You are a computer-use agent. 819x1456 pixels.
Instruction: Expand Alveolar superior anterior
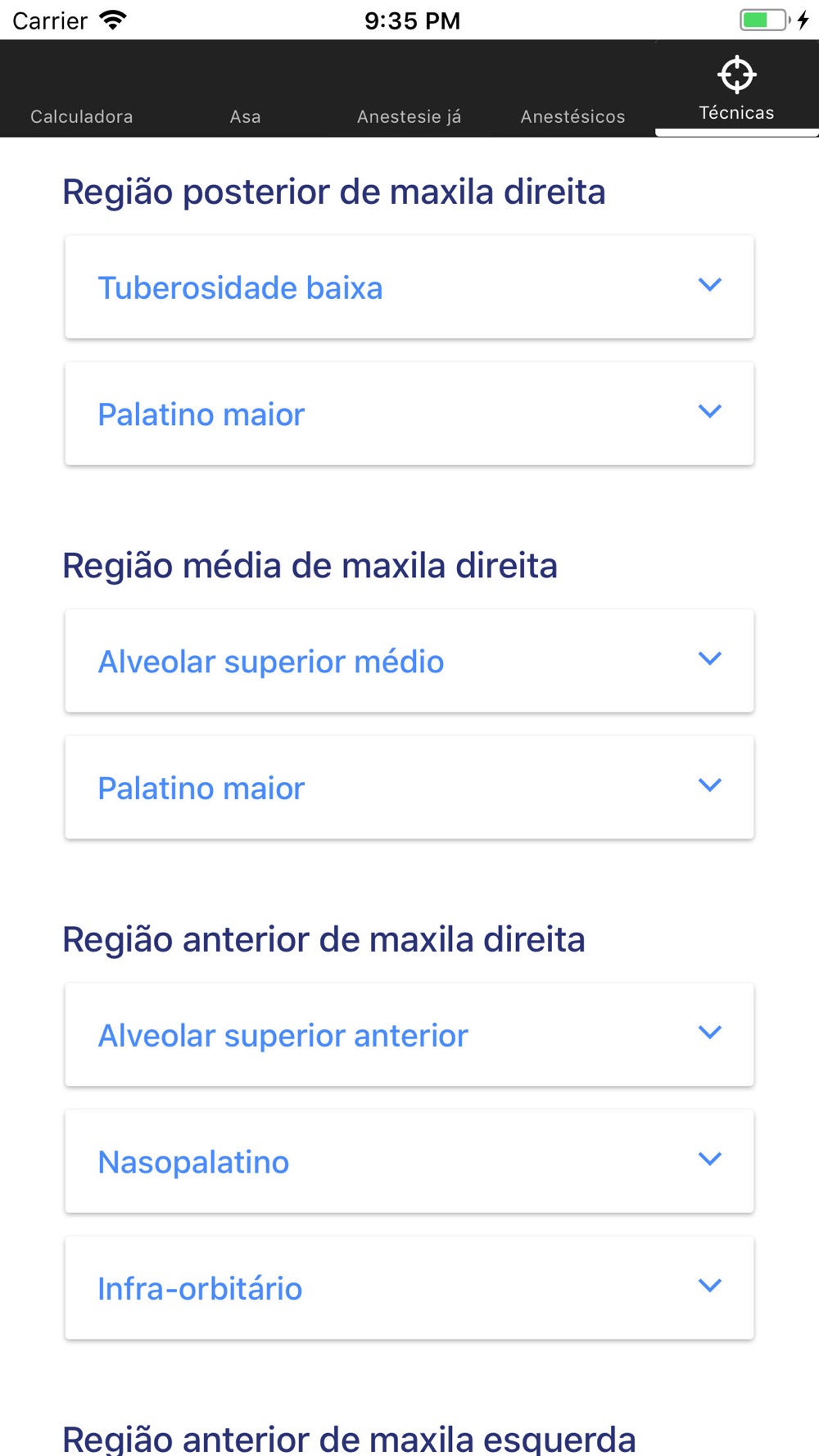409,1035
